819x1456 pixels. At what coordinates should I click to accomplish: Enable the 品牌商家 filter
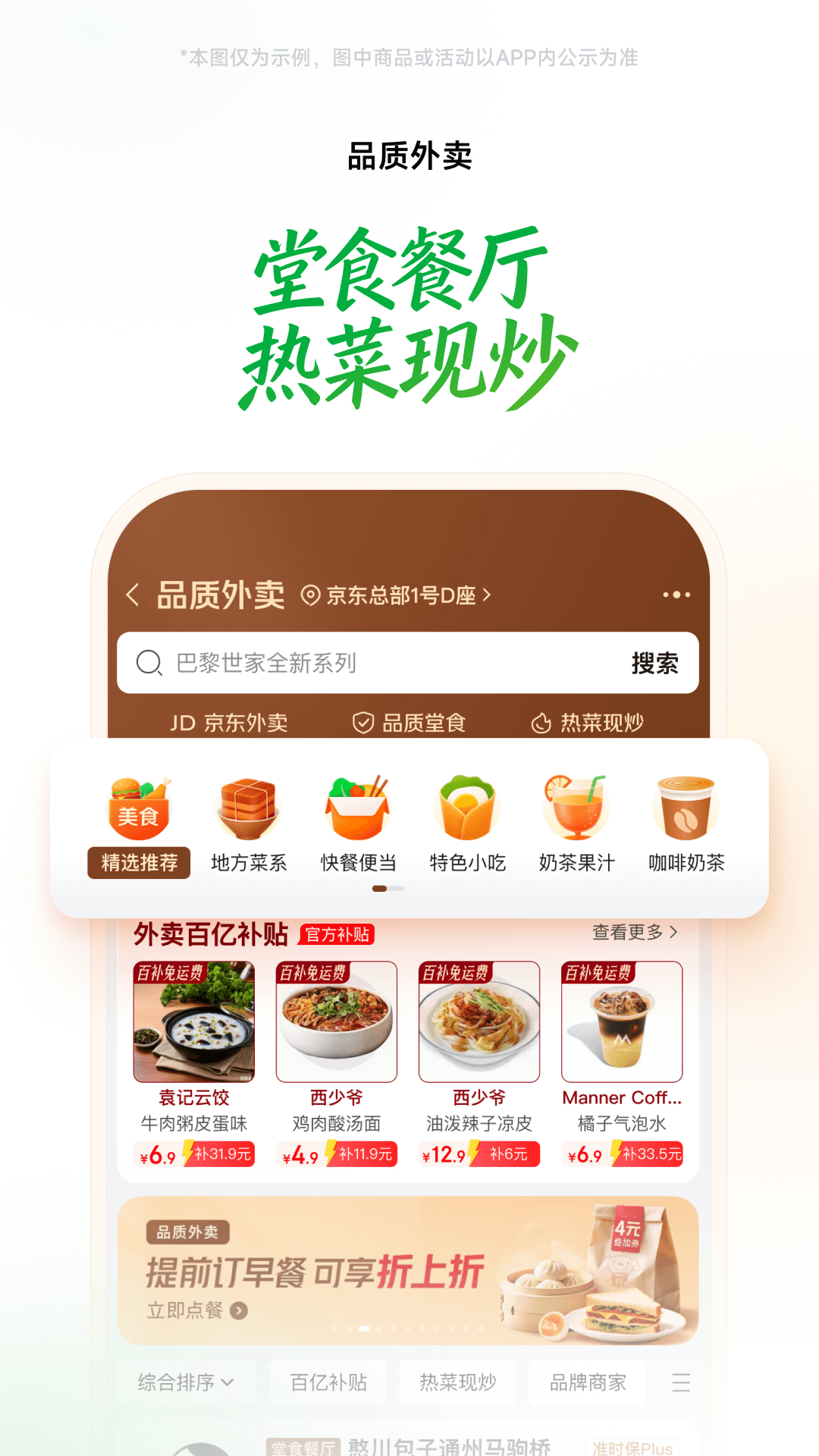point(587,1382)
